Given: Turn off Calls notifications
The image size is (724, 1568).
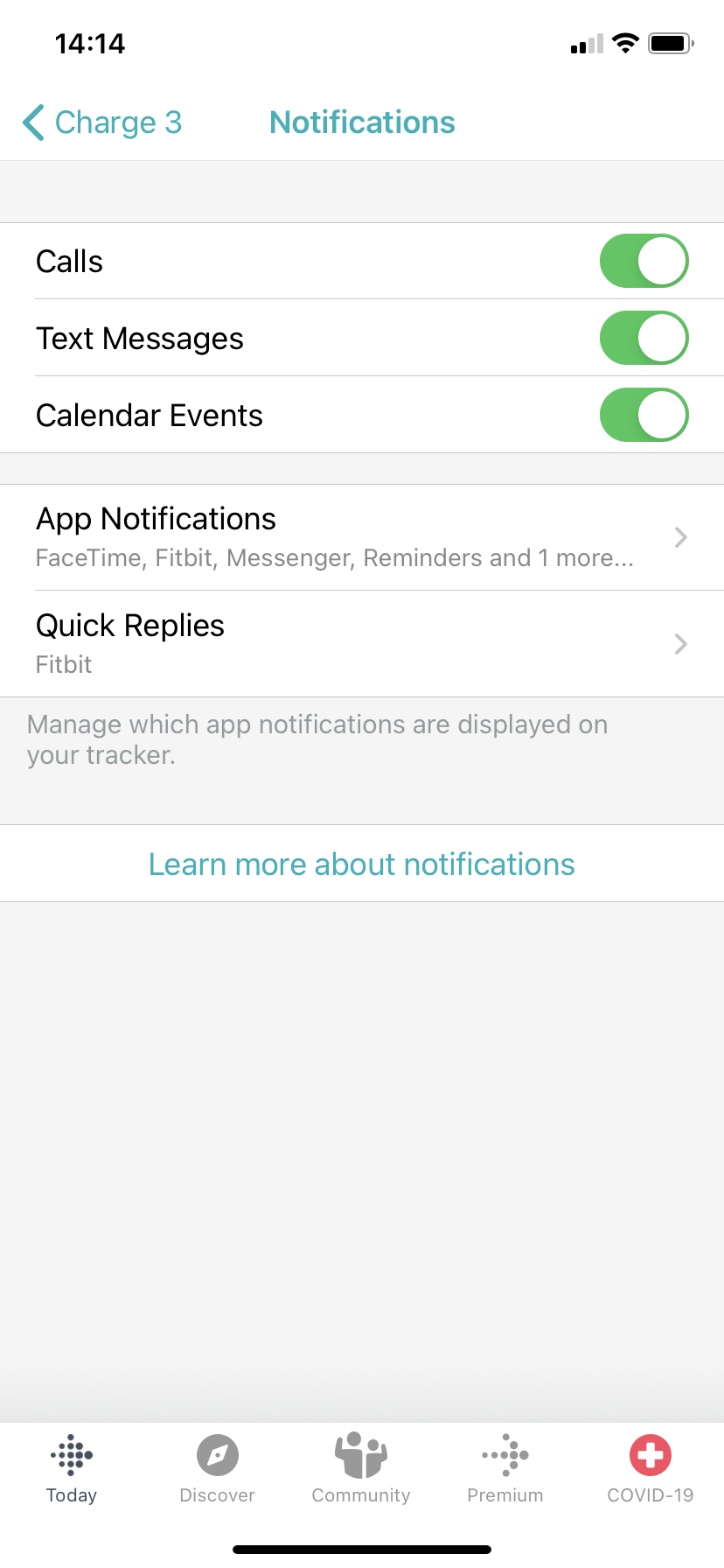Looking at the screenshot, I should 644,261.
